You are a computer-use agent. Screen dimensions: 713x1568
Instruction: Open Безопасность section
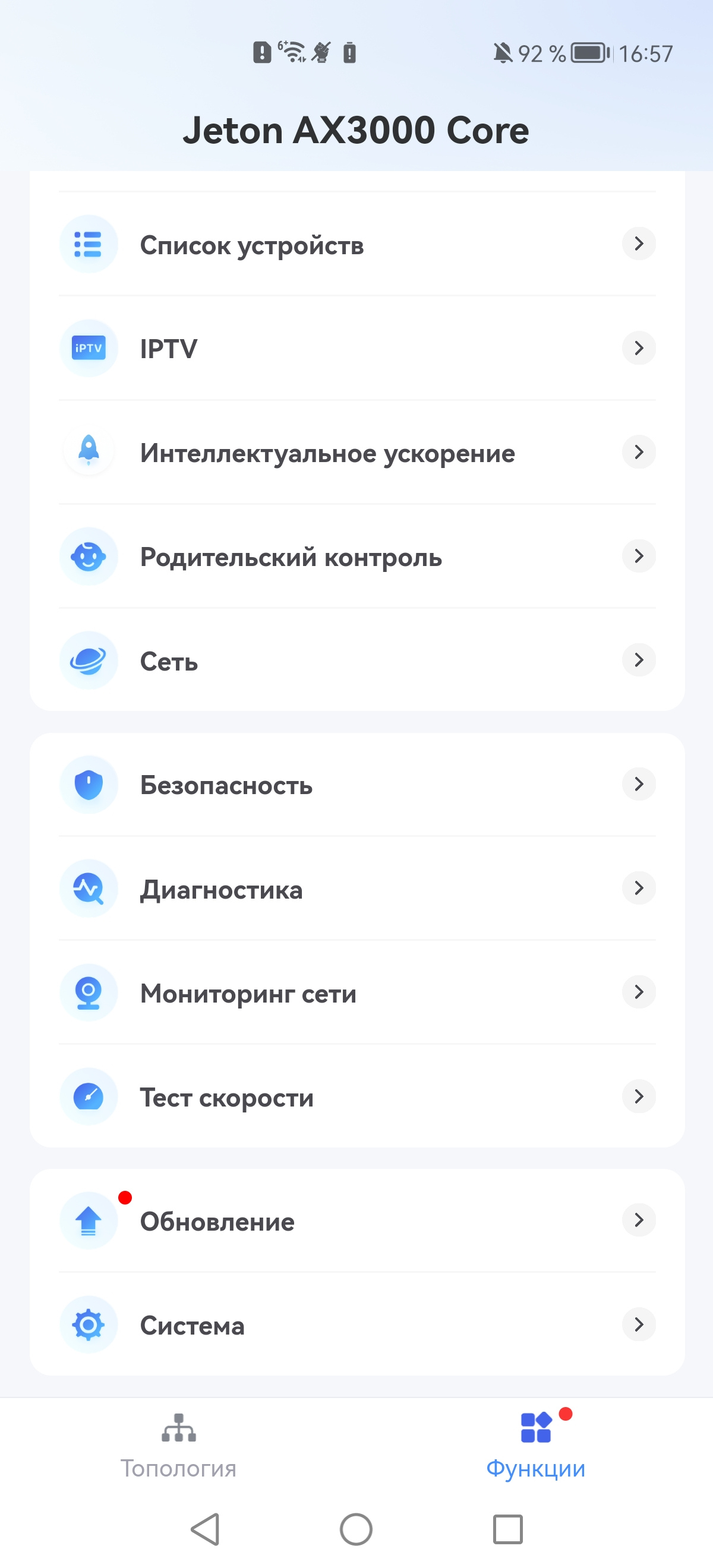[357, 785]
